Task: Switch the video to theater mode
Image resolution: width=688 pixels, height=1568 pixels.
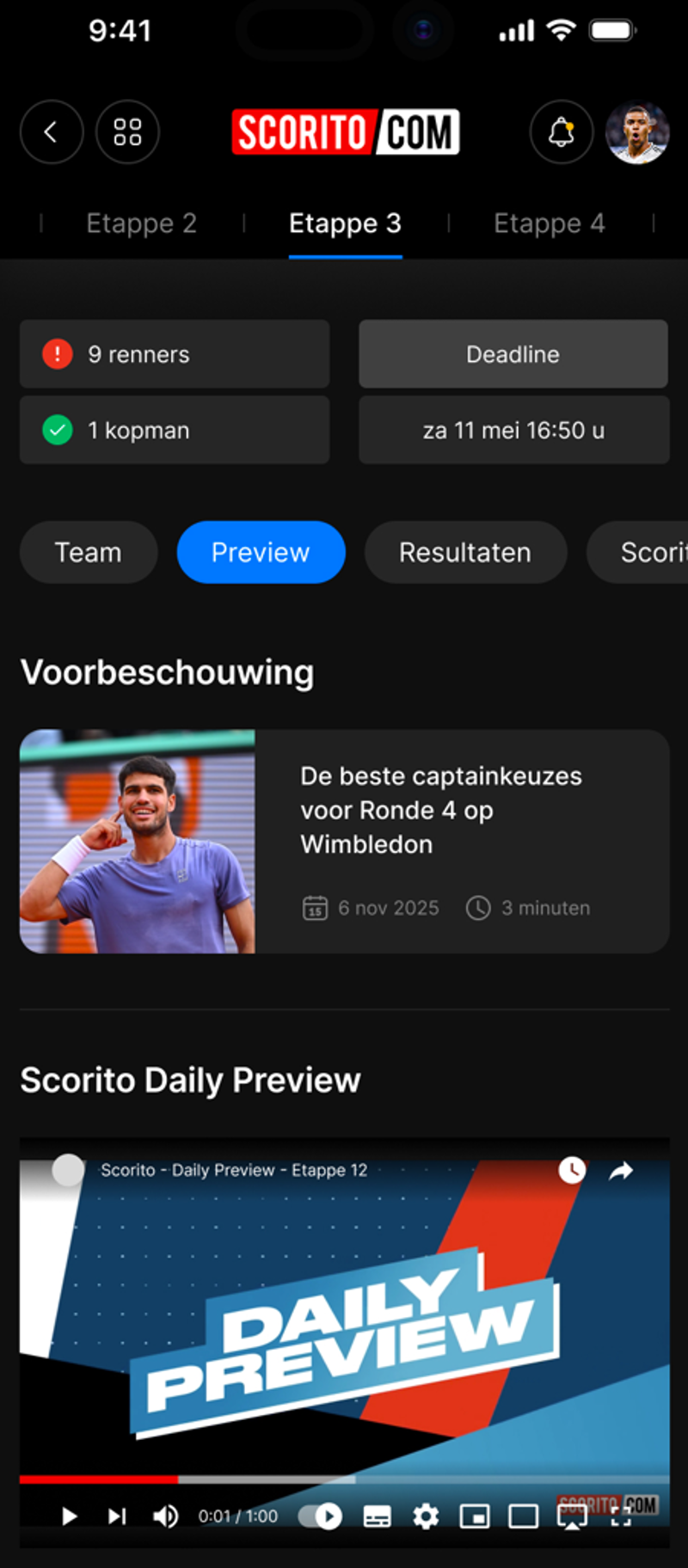Action: pos(523,1517)
